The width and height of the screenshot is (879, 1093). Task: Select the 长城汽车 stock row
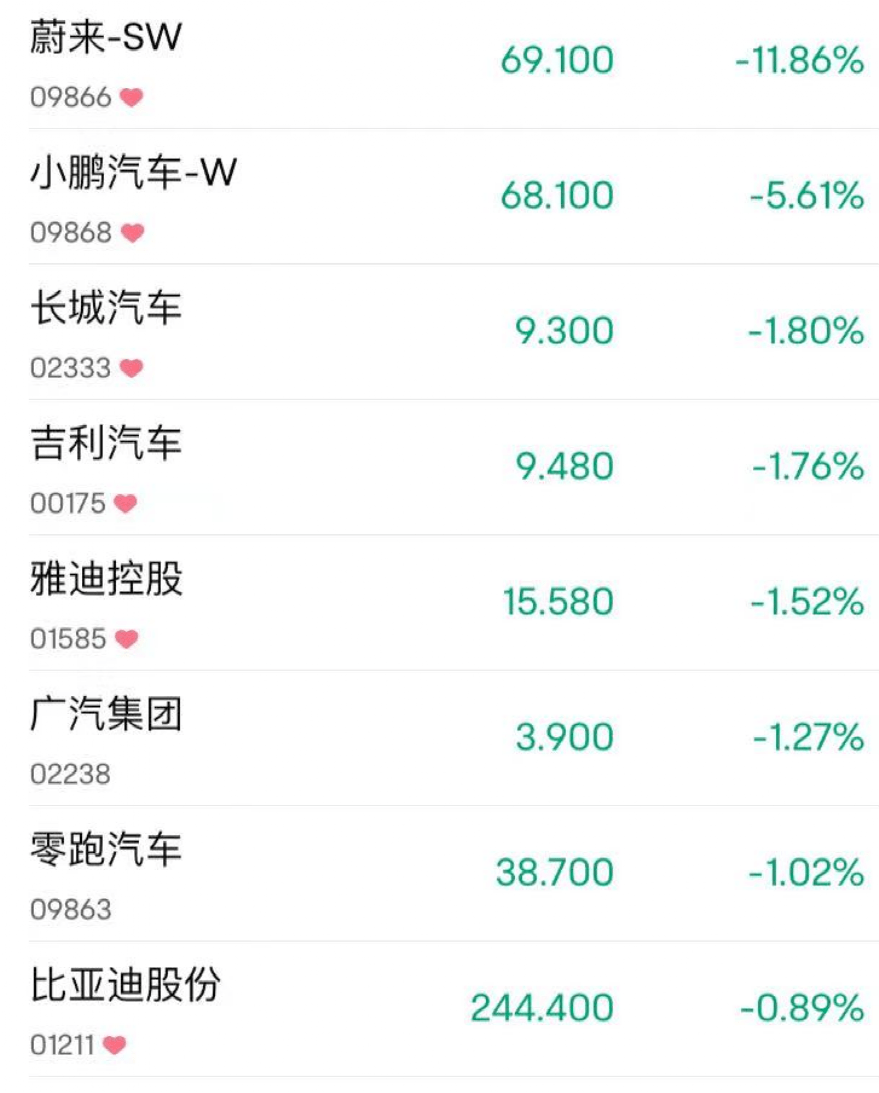point(106,309)
